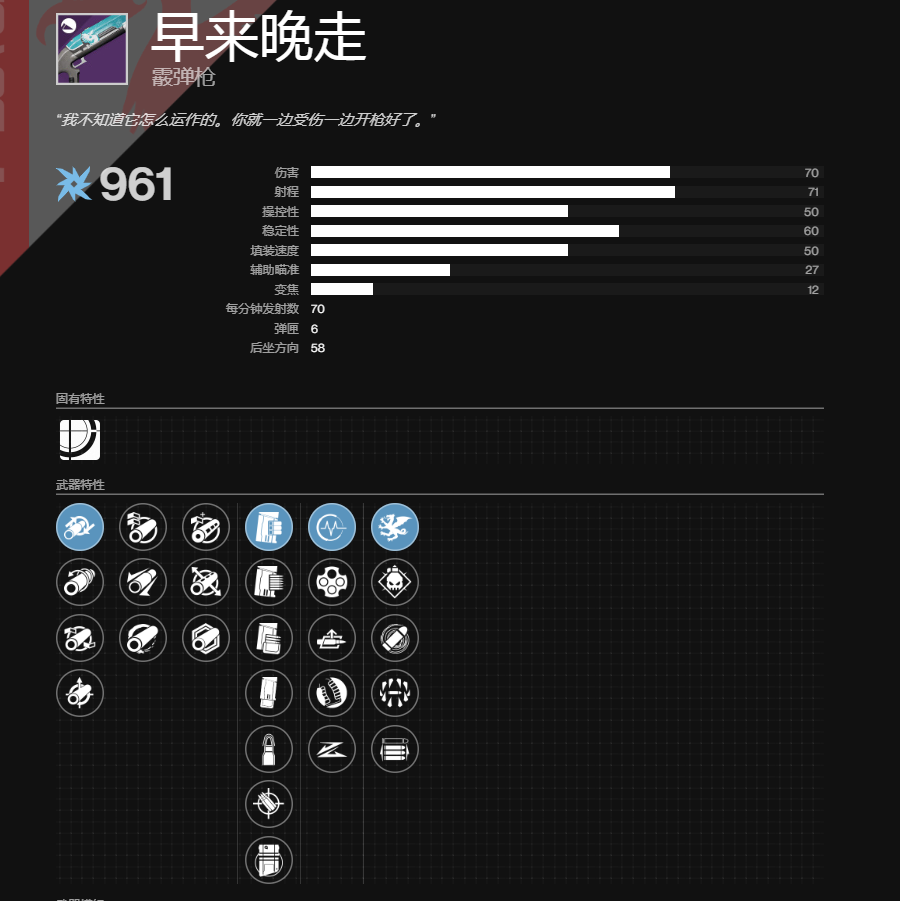This screenshot has height=901, width=900.
Task: Select the highlighted first barrel perk
Action: tap(80, 527)
